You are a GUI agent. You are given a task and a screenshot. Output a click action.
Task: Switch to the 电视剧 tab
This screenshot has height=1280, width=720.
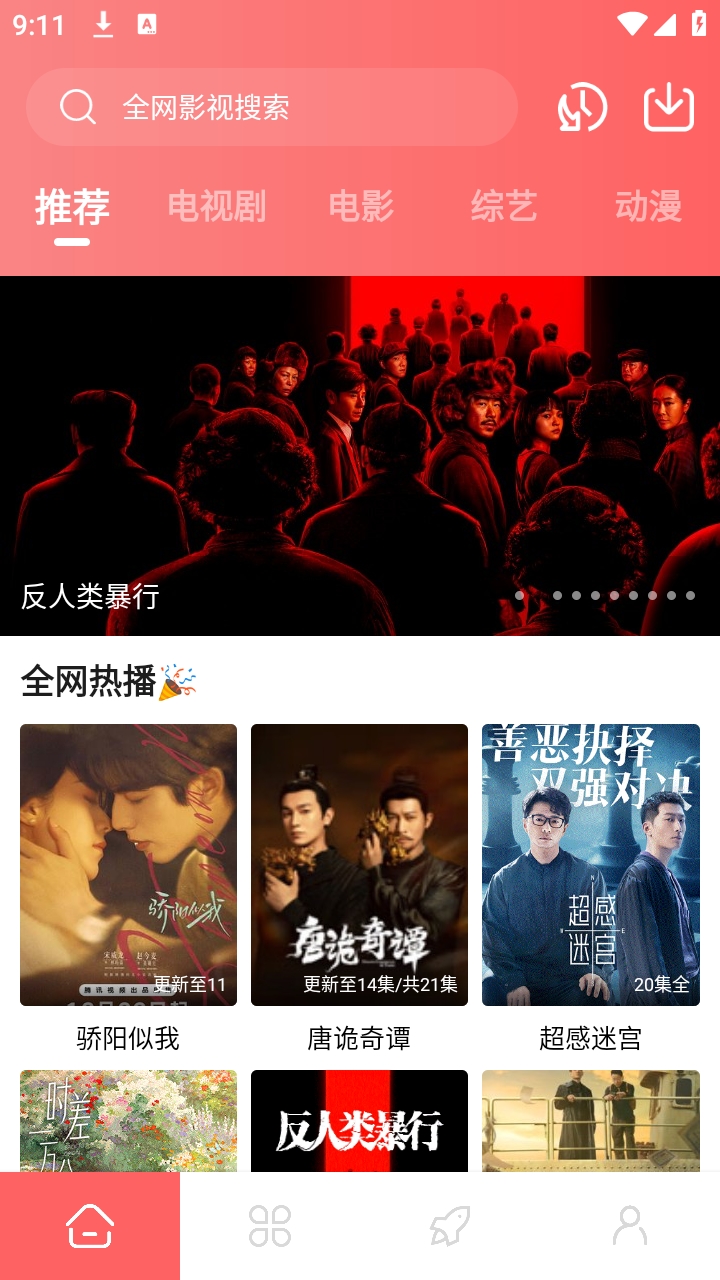pos(217,207)
